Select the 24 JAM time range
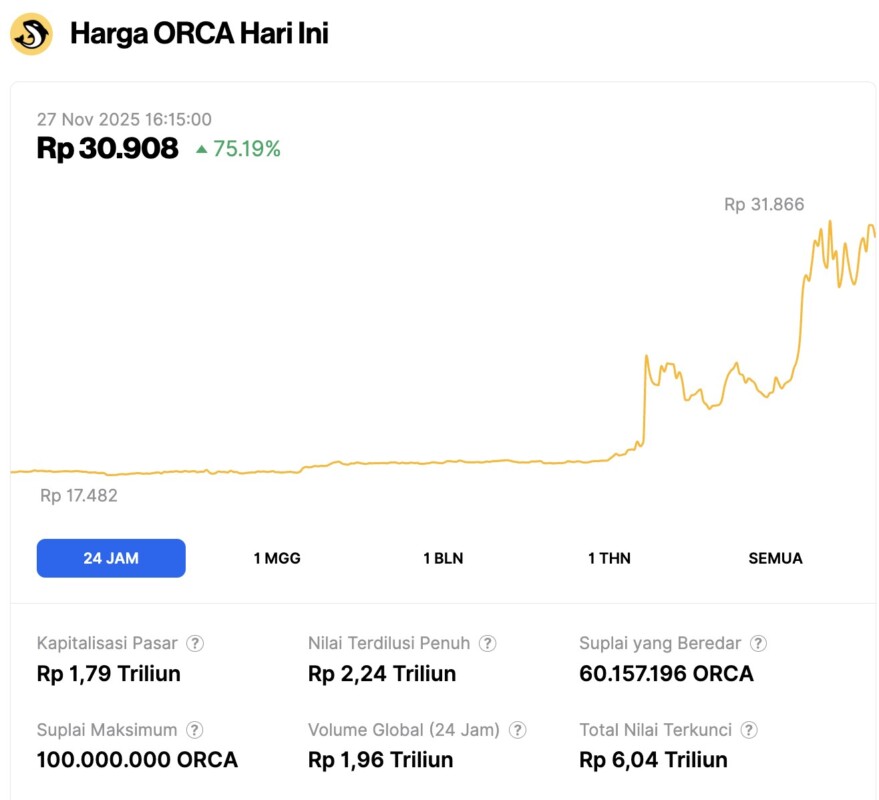Viewport: 879px width, 800px height. [111, 558]
